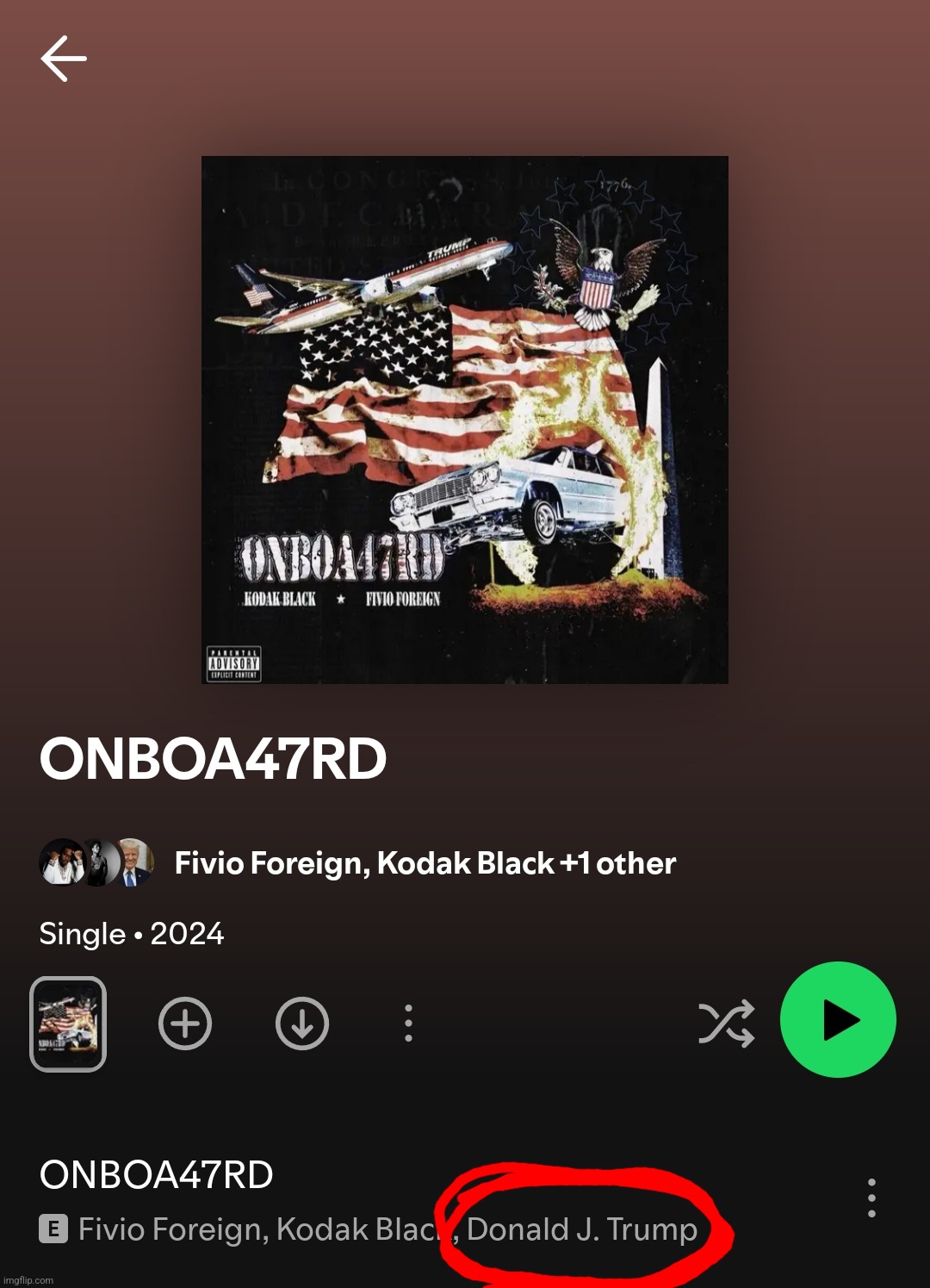
Task: View the large album cover art
Action: [465, 420]
